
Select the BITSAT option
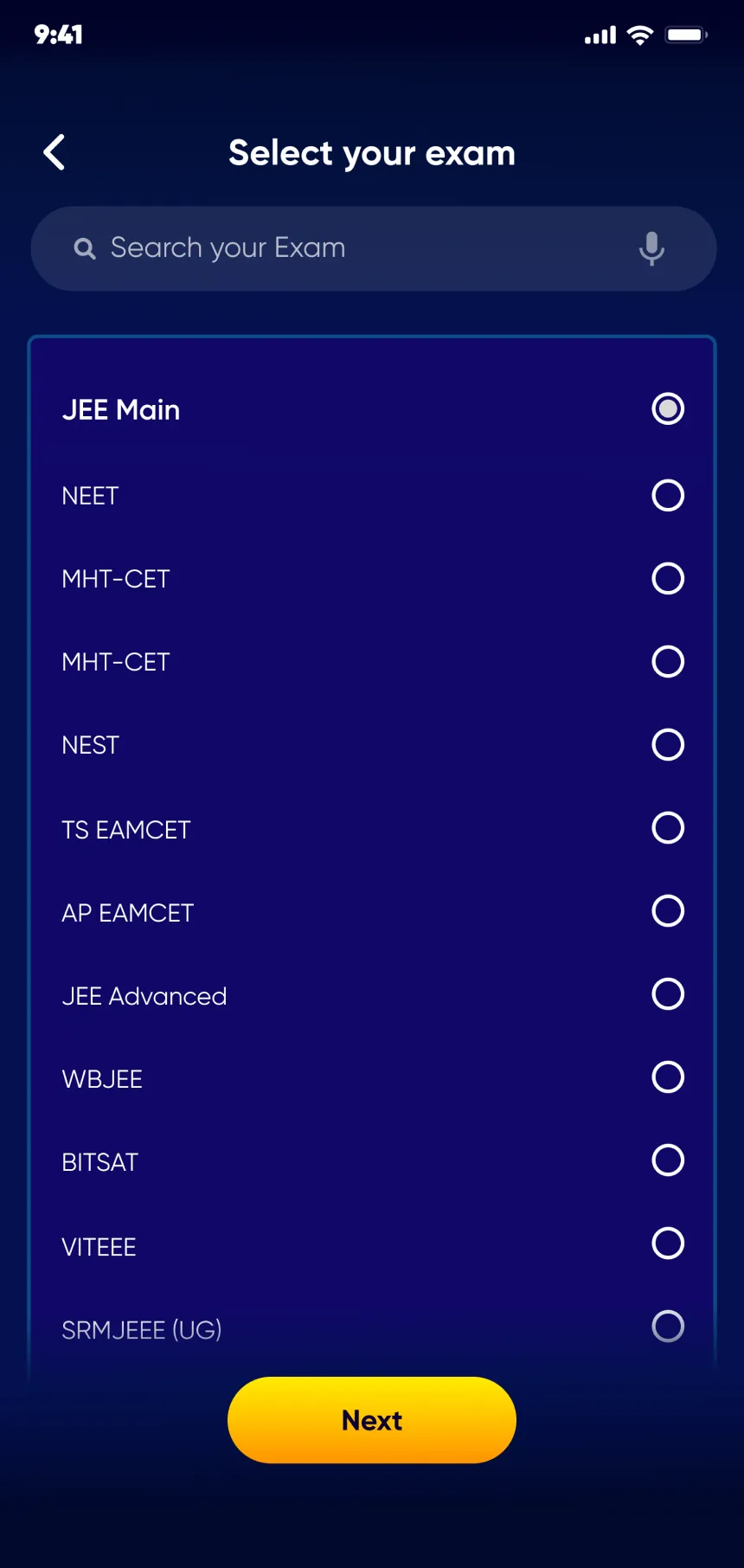coord(372,1160)
